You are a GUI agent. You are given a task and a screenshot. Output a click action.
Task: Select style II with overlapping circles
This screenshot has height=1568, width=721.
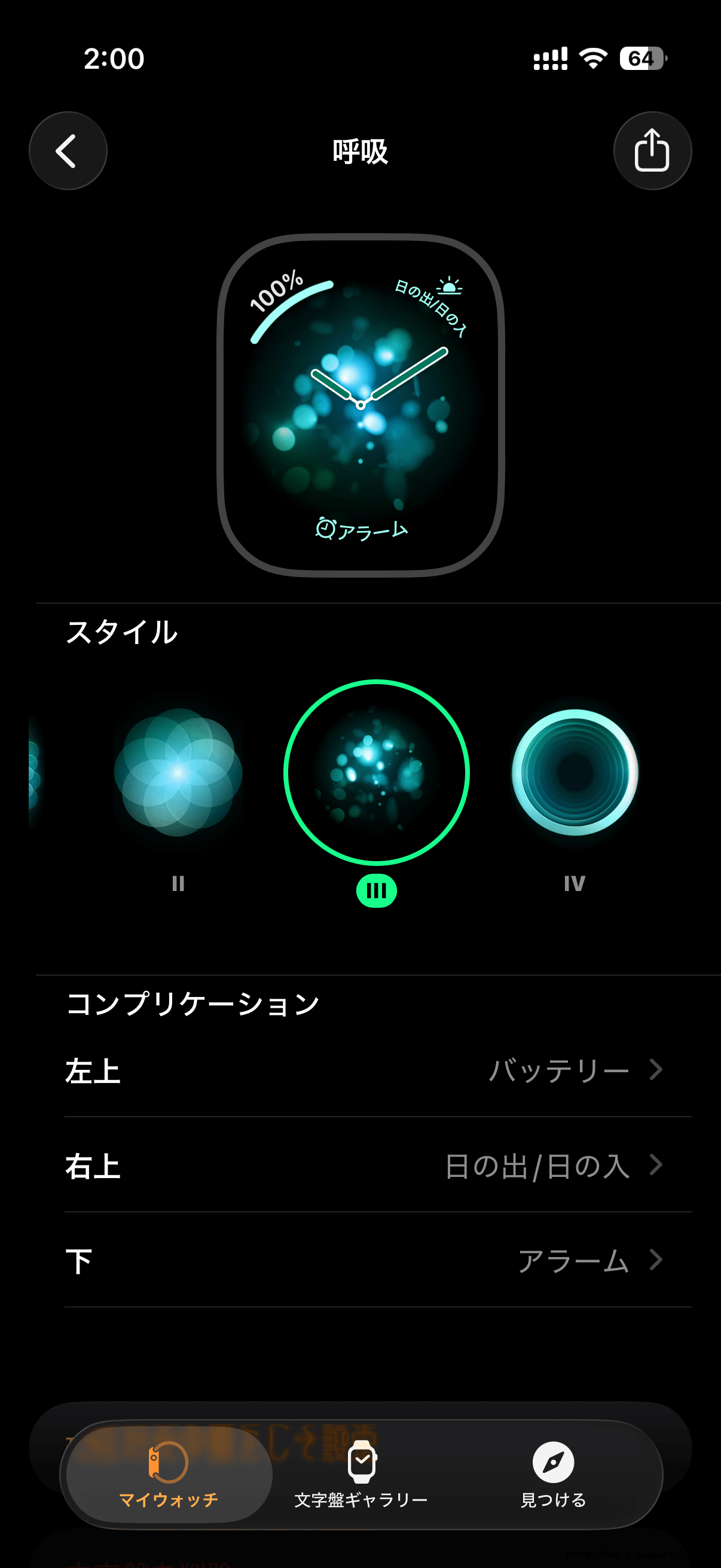178,772
